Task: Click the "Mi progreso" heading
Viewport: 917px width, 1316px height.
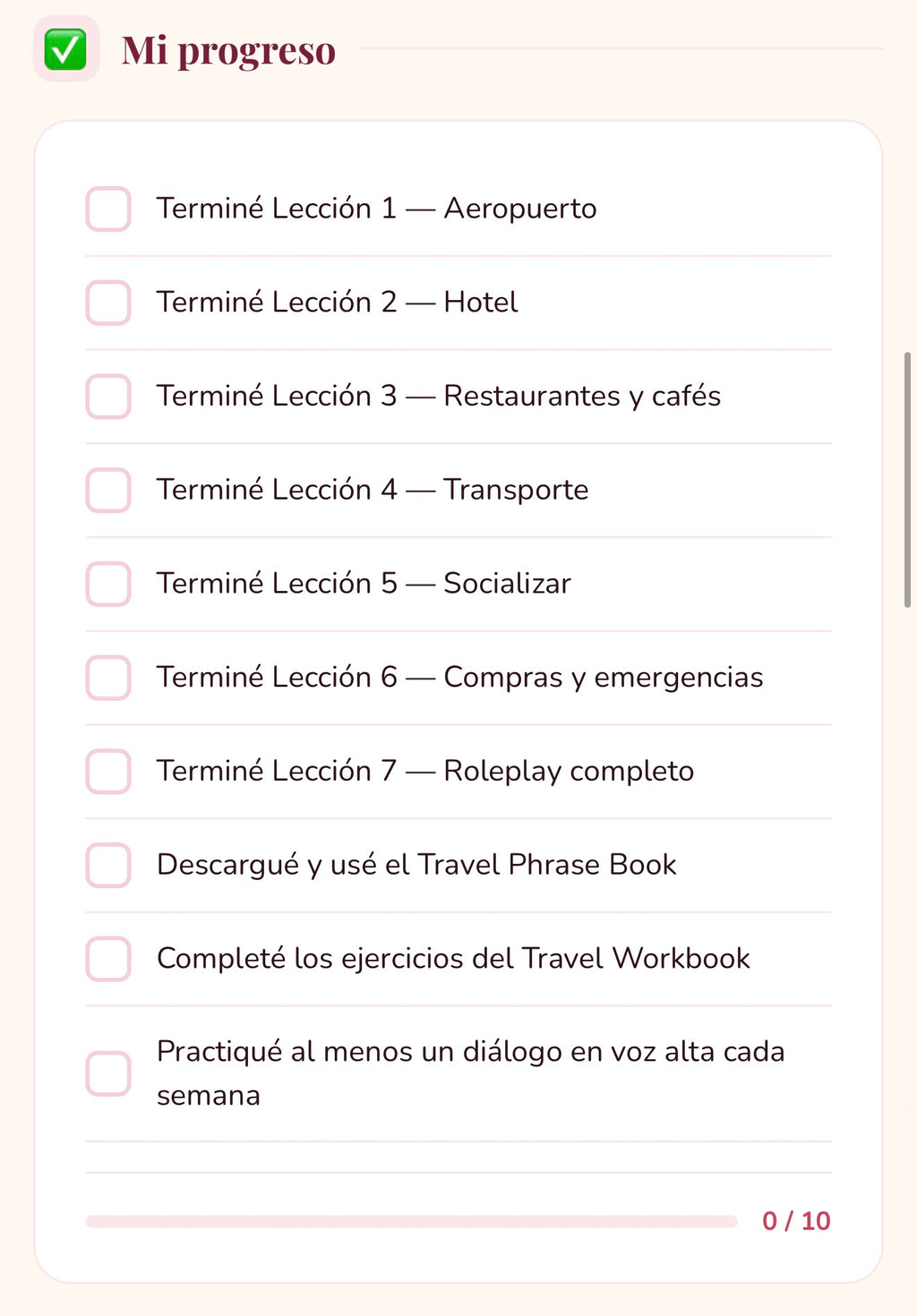Action: point(229,49)
